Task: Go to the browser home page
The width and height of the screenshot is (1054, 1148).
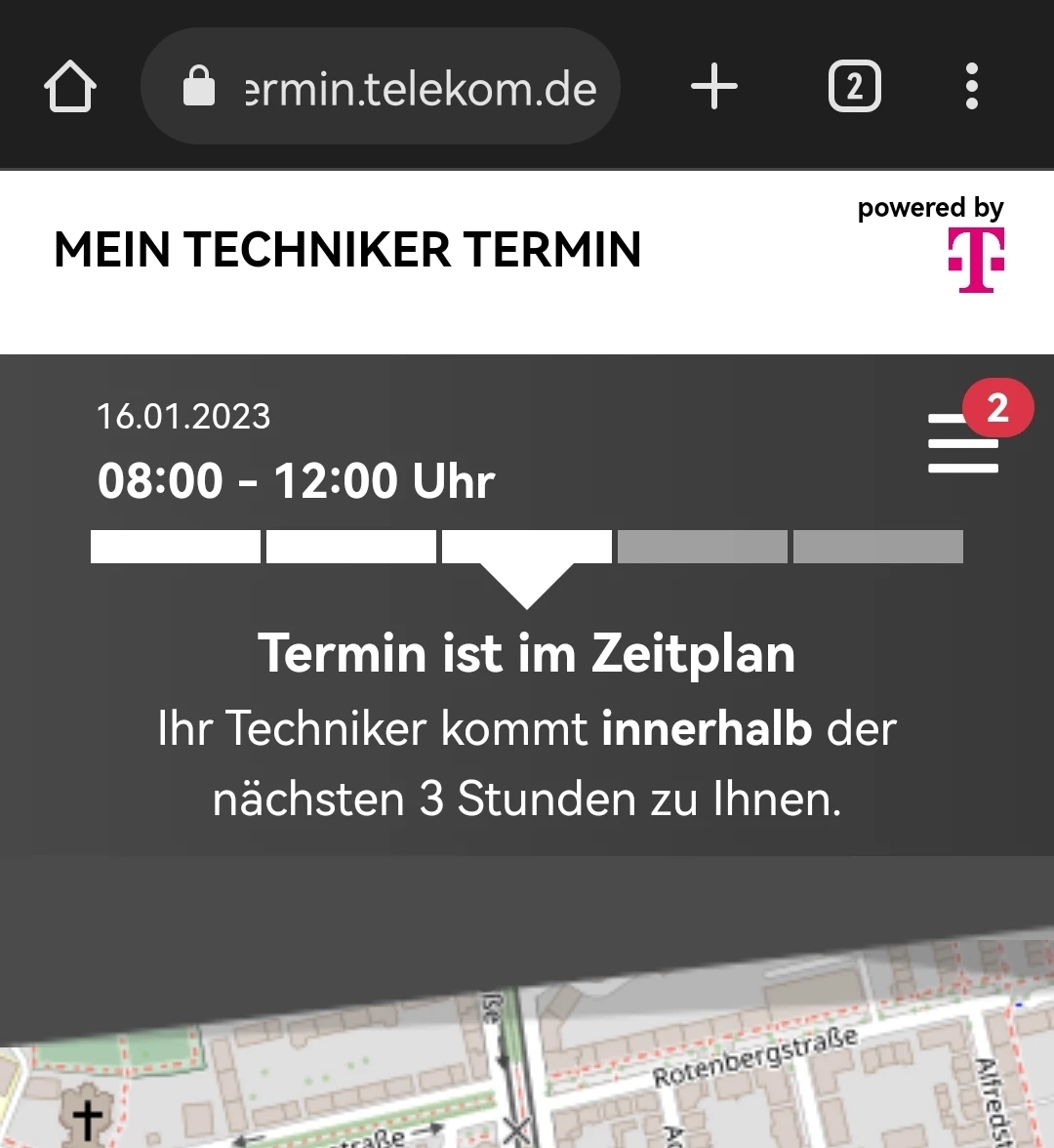Action: [x=70, y=87]
